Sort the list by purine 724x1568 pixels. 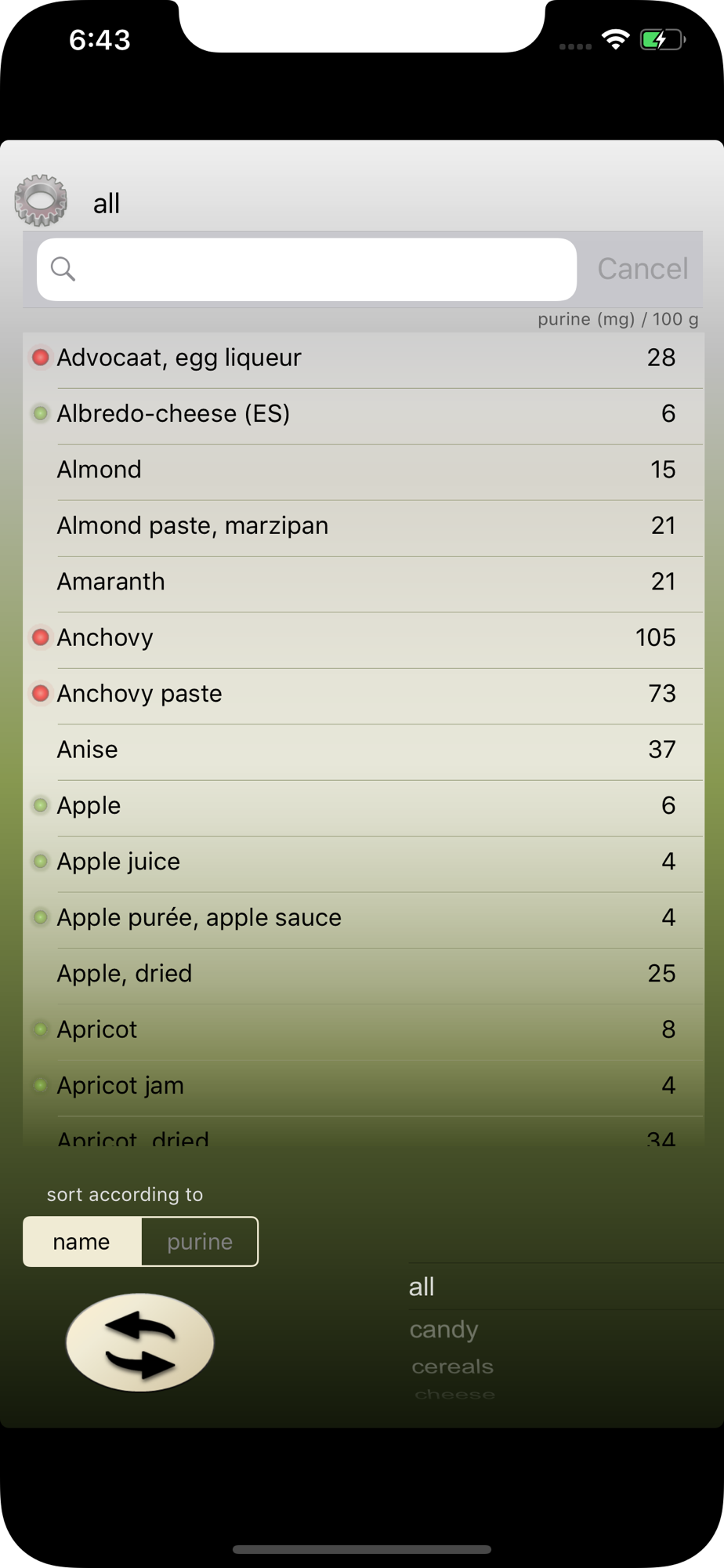coord(200,1242)
